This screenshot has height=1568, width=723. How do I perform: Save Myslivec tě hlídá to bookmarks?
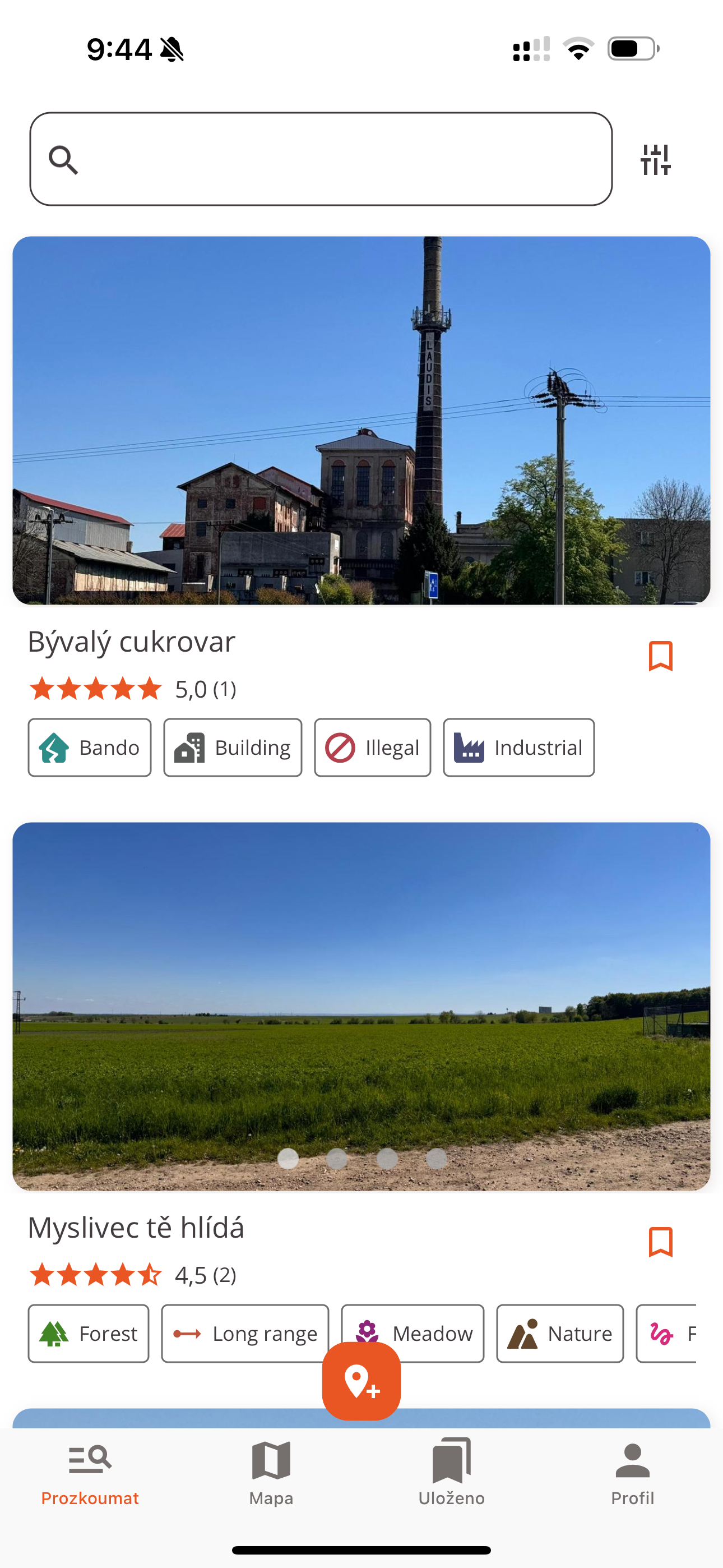tap(660, 1242)
